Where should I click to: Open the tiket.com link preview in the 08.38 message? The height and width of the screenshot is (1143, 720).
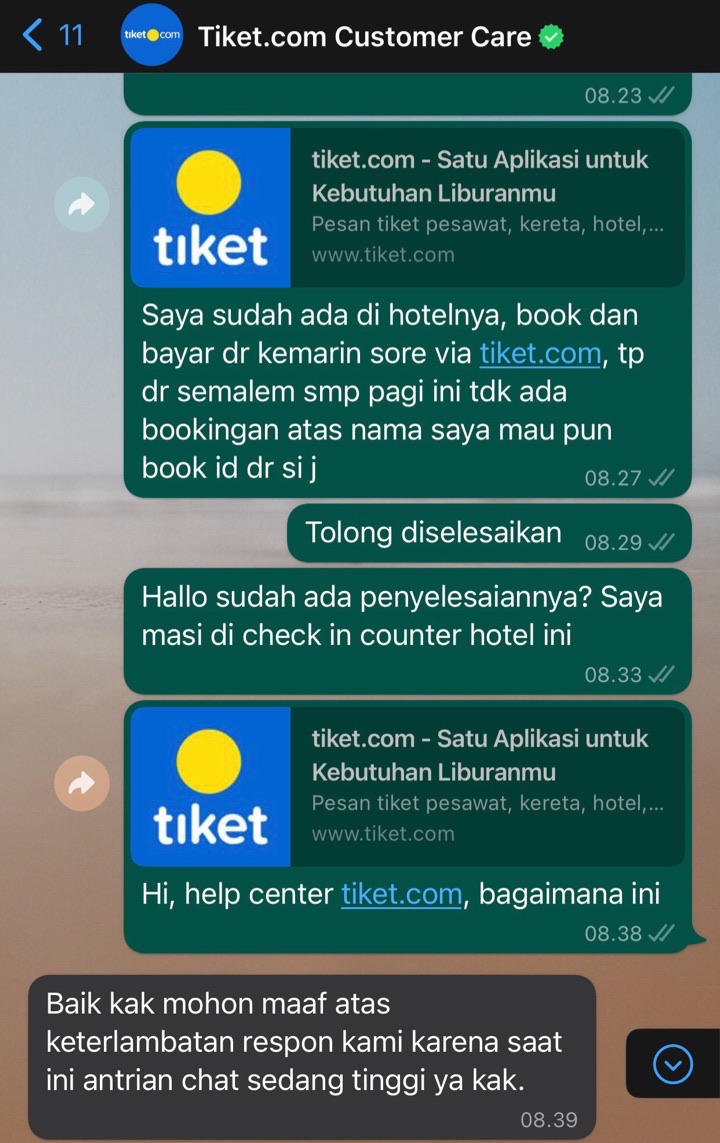click(407, 787)
